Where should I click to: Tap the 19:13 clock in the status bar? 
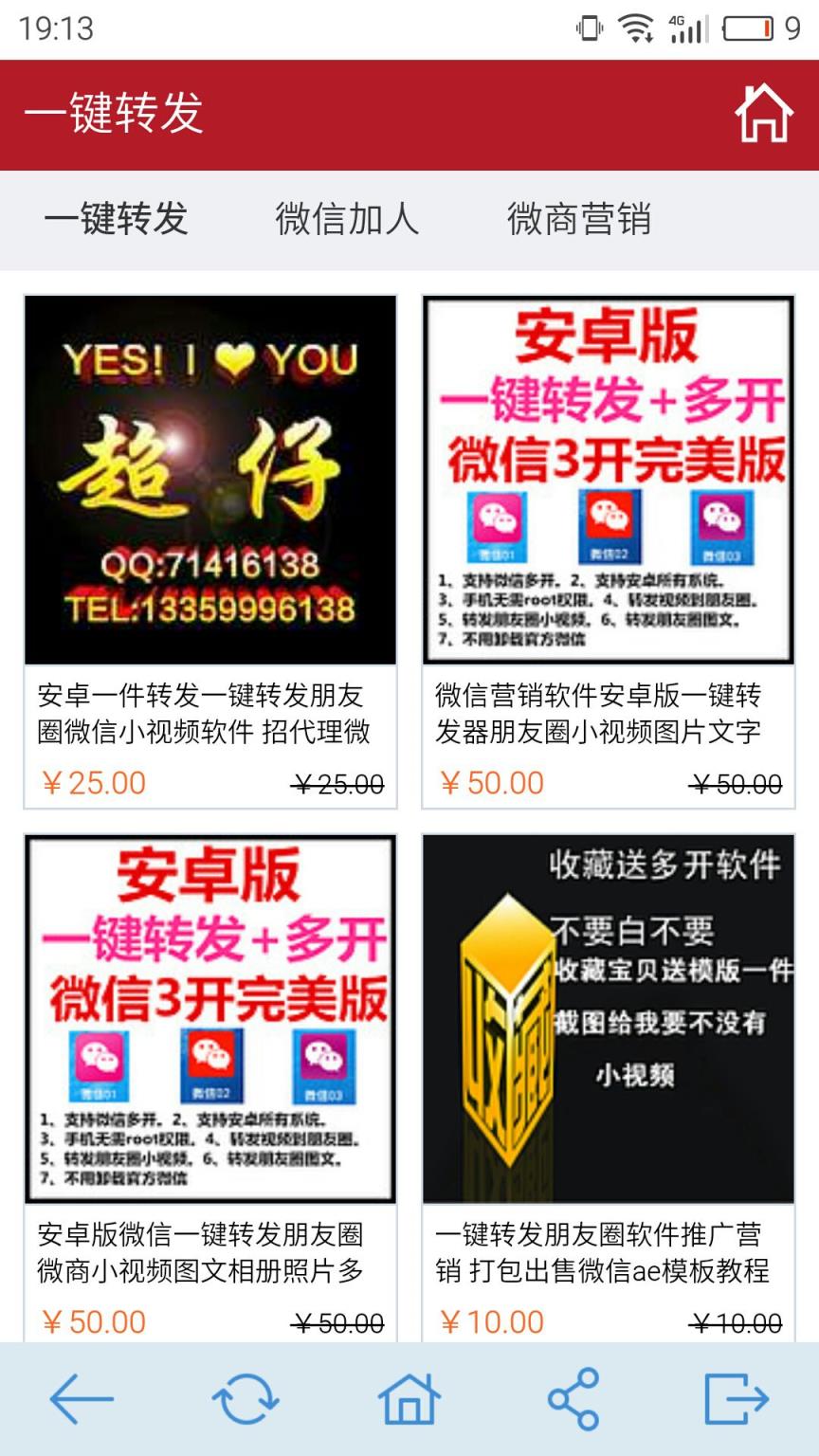[57, 28]
